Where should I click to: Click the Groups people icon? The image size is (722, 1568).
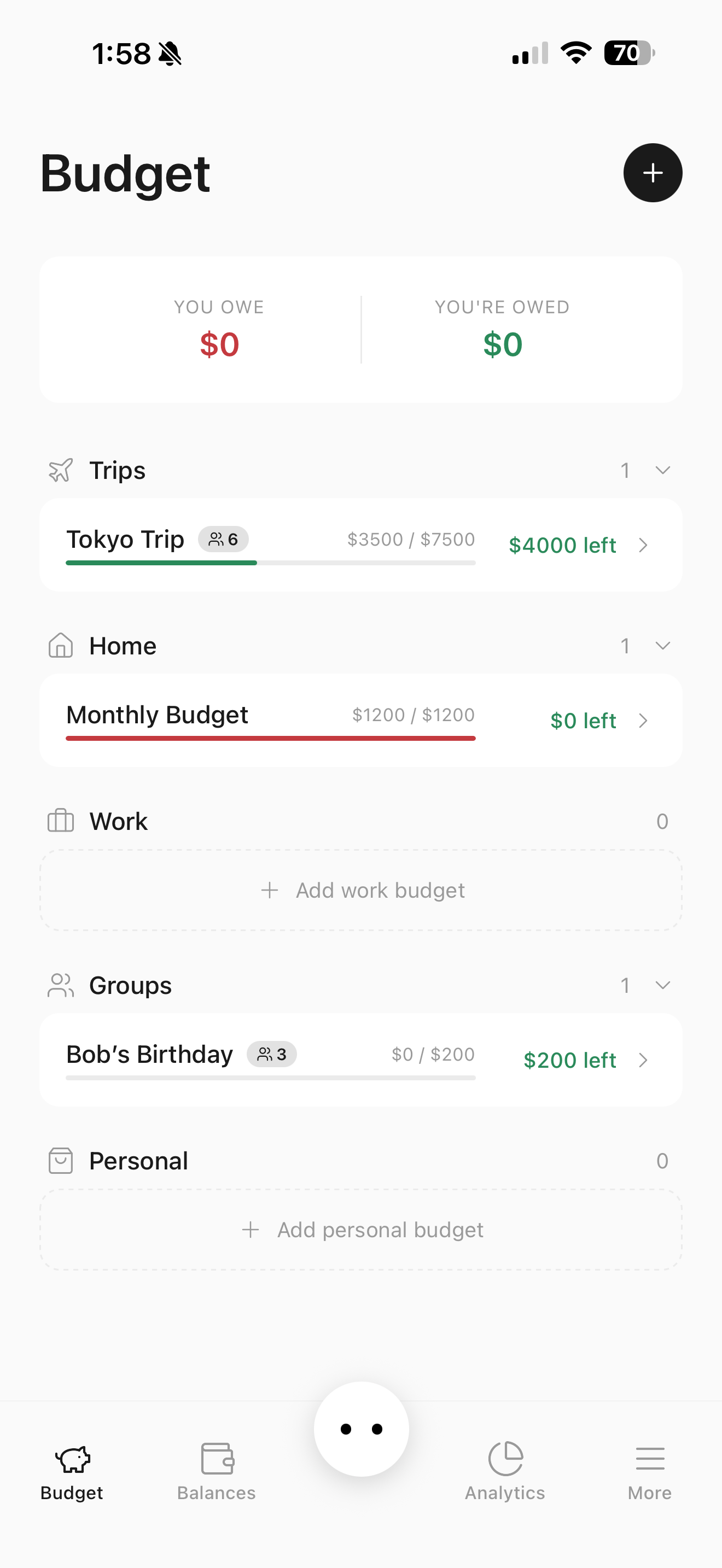(60, 985)
